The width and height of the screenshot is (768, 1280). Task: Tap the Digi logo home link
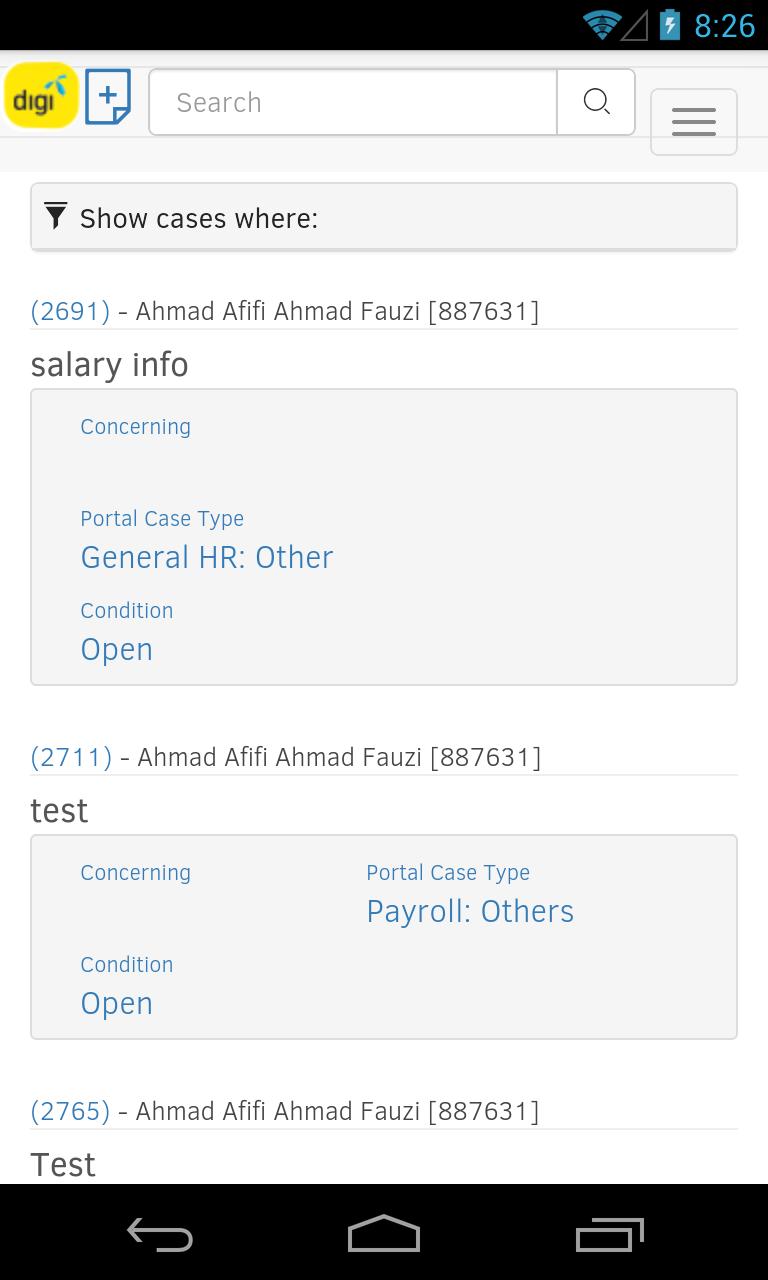click(41, 97)
